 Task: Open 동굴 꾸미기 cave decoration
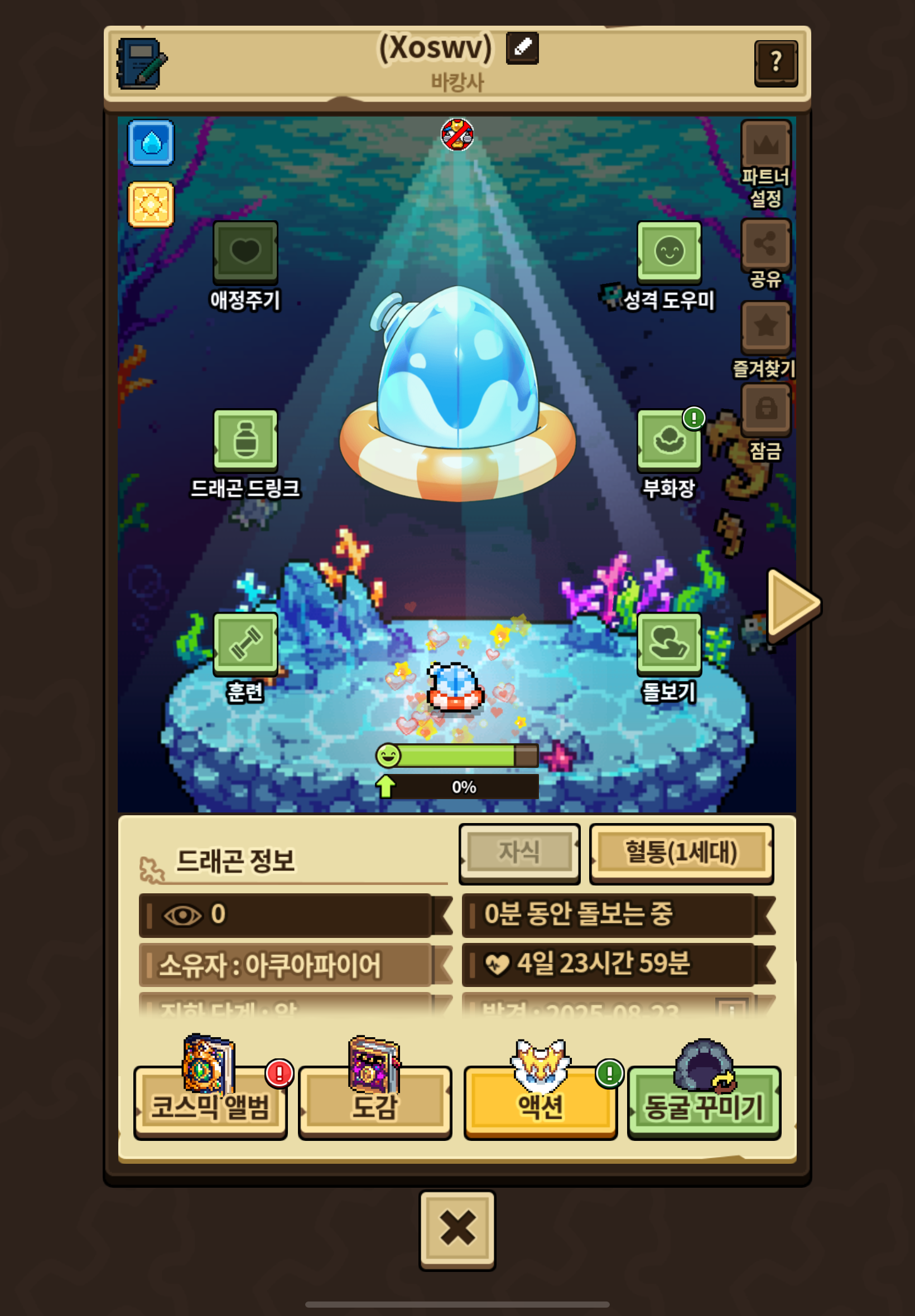[x=704, y=1104]
